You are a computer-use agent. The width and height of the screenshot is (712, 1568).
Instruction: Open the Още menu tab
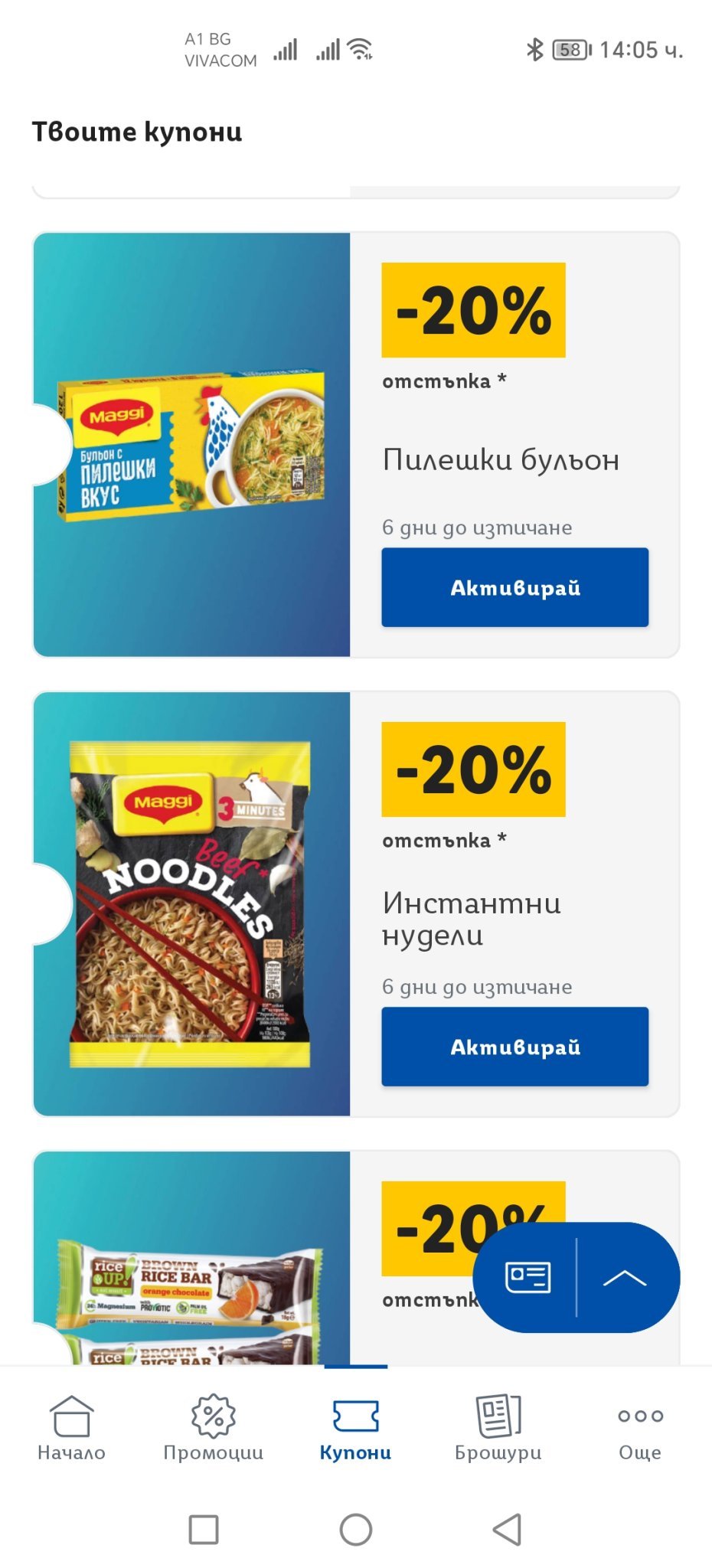click(x=640, y=1427)
